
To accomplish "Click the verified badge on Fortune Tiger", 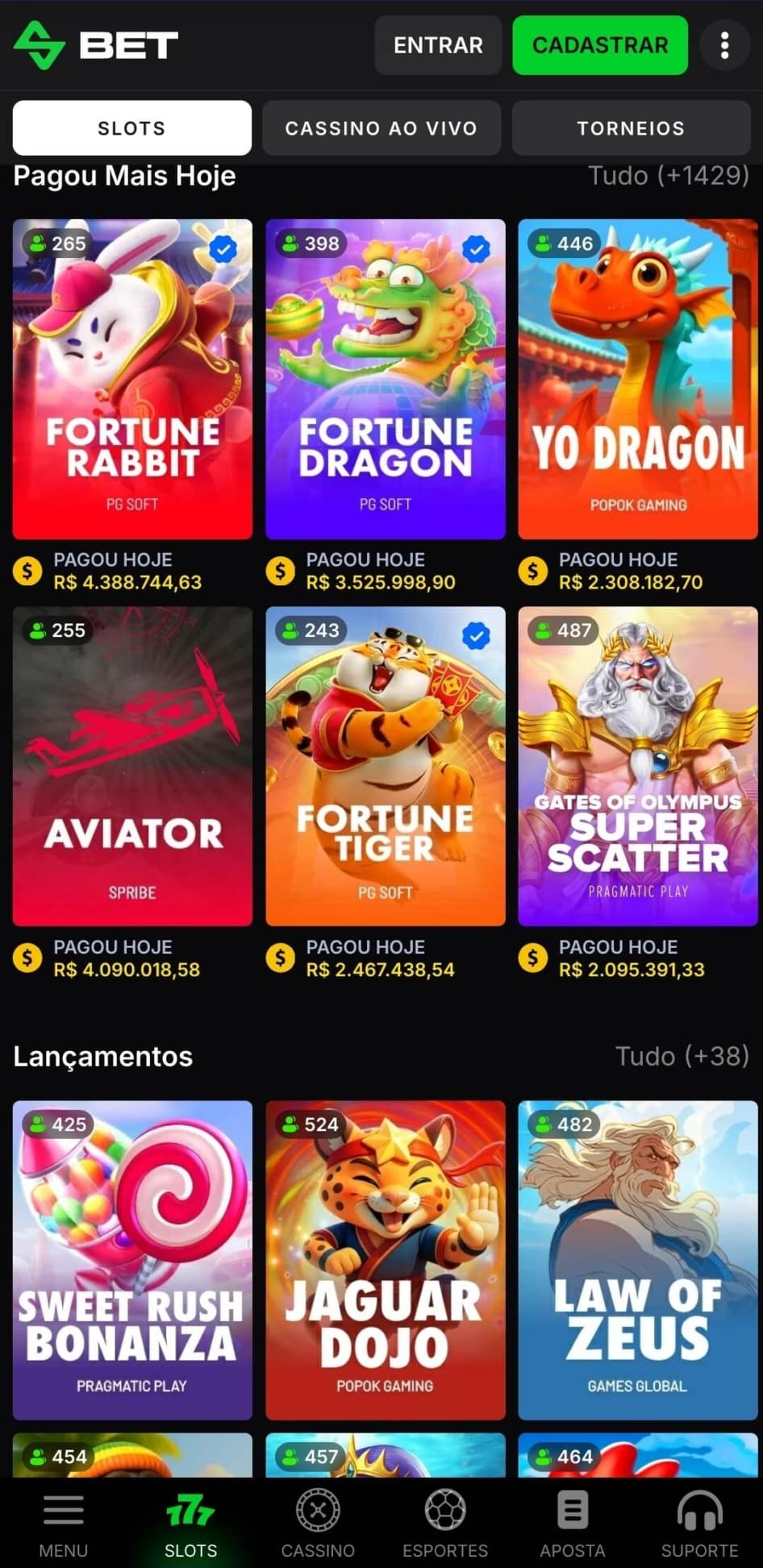I will pyautogui.click(x=476, y=637).
